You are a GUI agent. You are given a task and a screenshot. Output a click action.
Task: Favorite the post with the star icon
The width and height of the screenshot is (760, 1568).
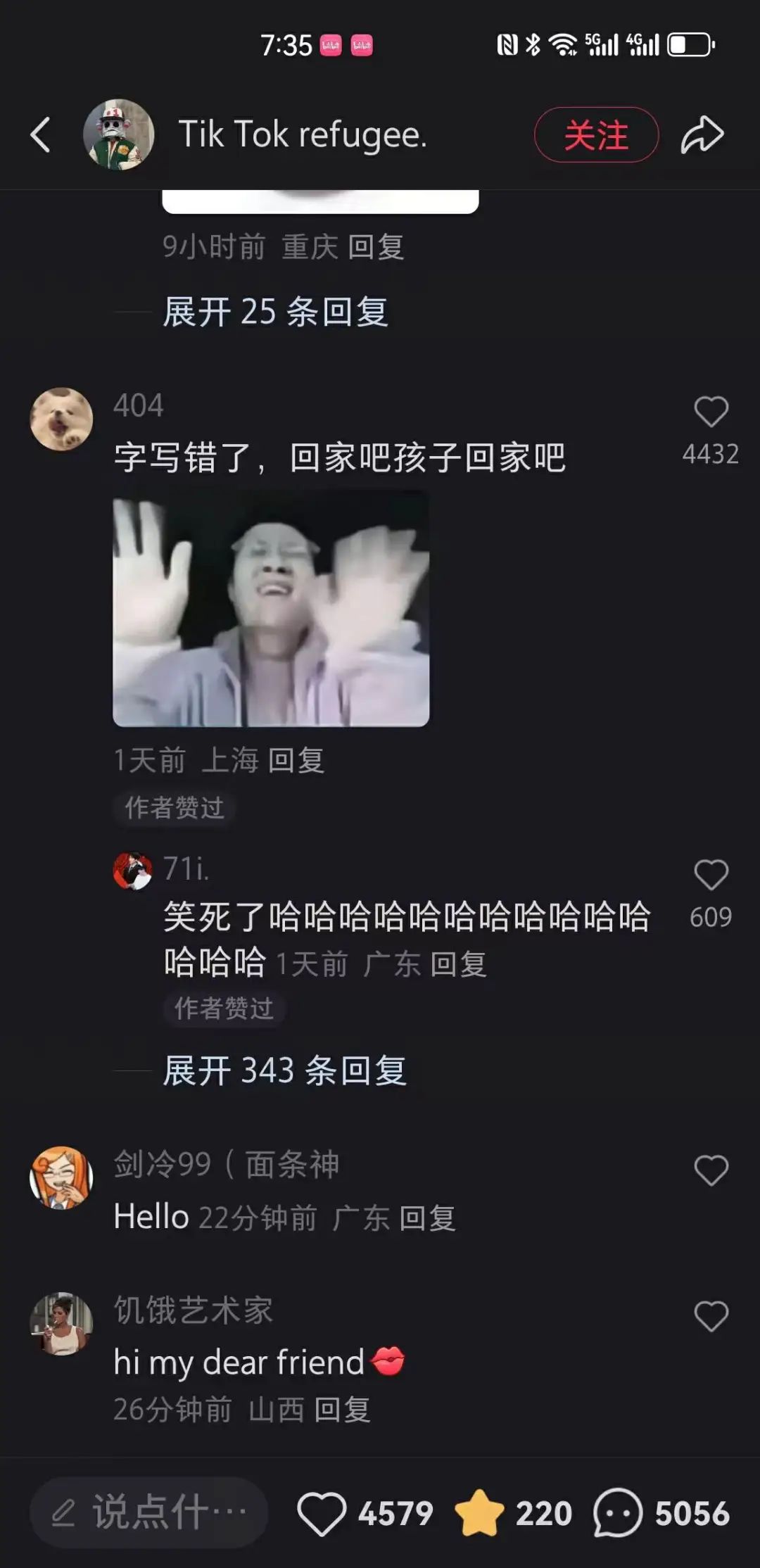479,1513
